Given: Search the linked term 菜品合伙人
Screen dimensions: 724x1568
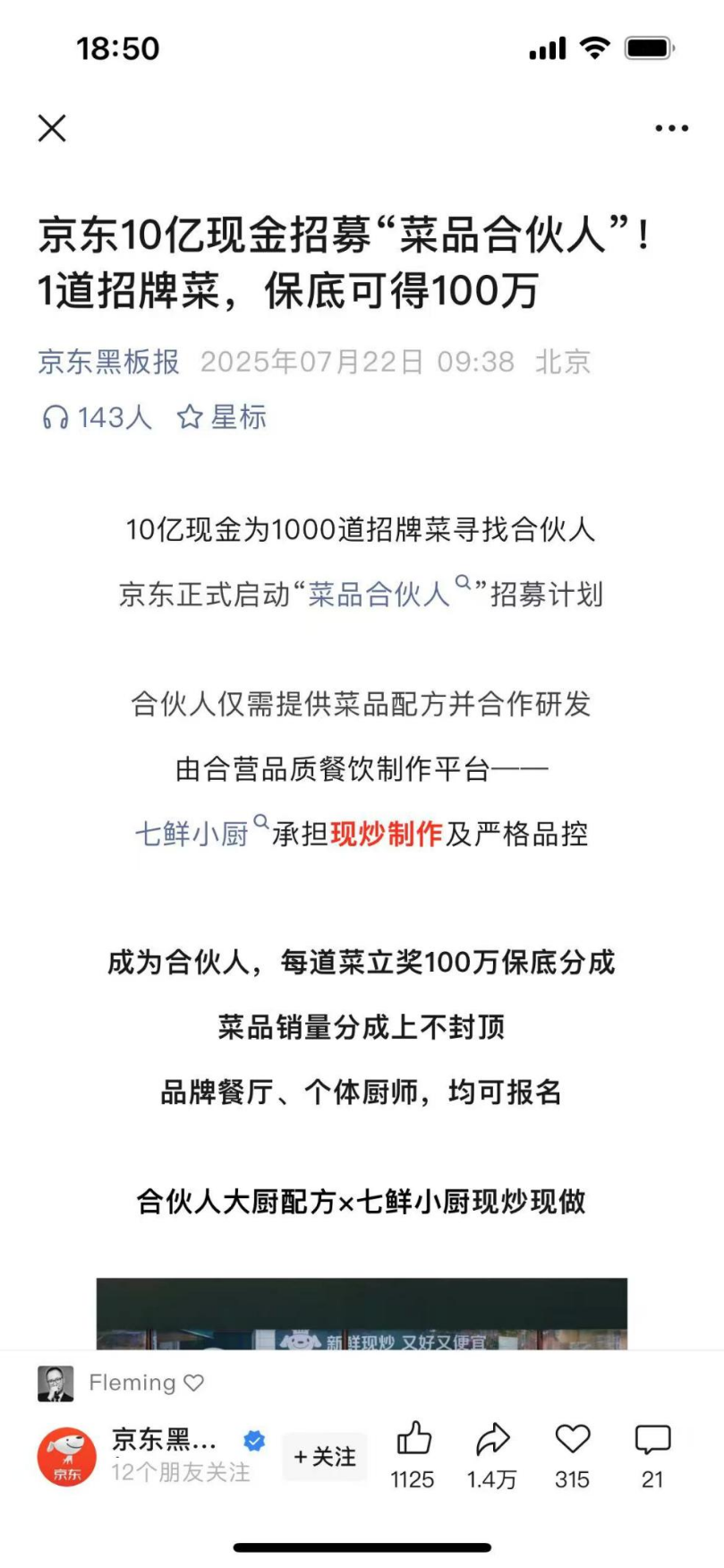Looking at the screenshot, I should point(379,594).
